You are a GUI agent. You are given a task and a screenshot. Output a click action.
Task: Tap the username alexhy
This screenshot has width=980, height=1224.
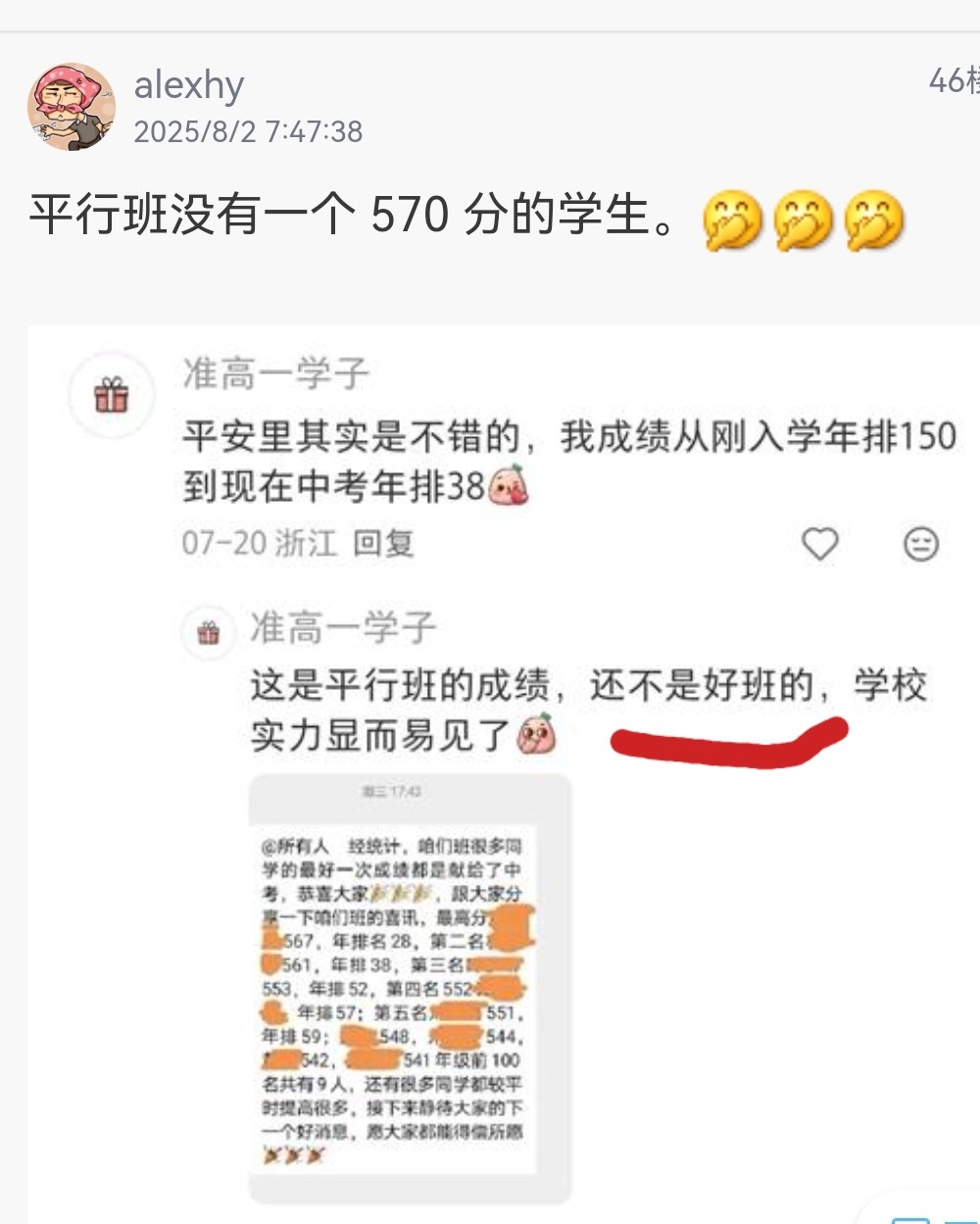188,85
